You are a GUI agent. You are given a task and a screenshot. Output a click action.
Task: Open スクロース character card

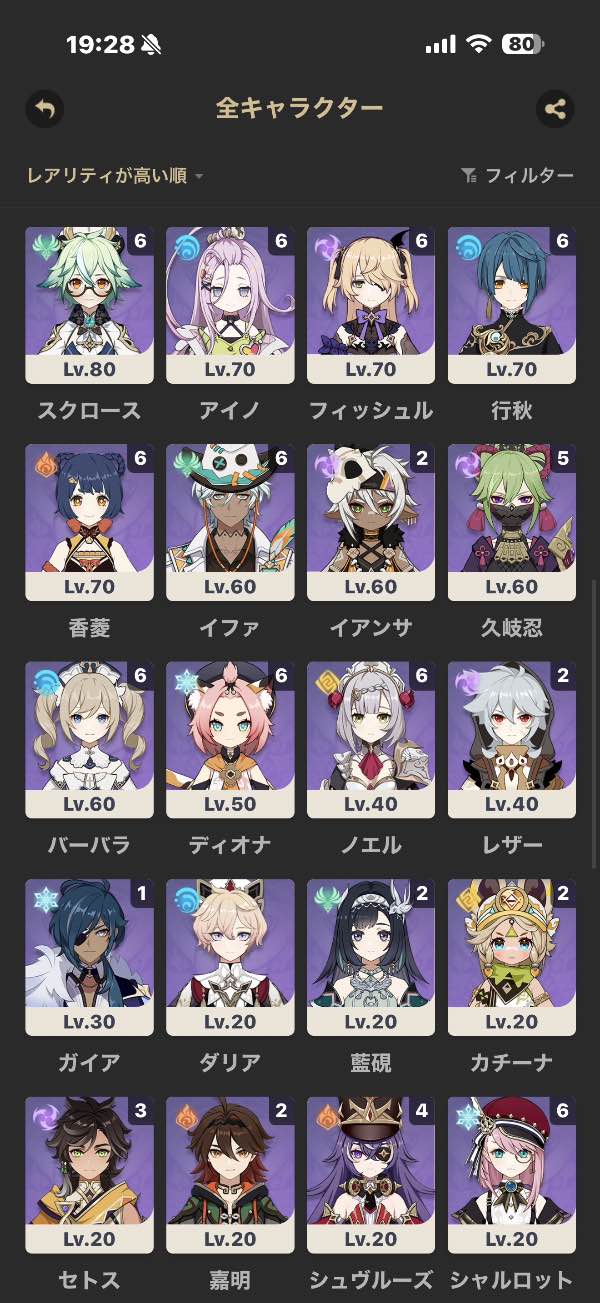89,305
